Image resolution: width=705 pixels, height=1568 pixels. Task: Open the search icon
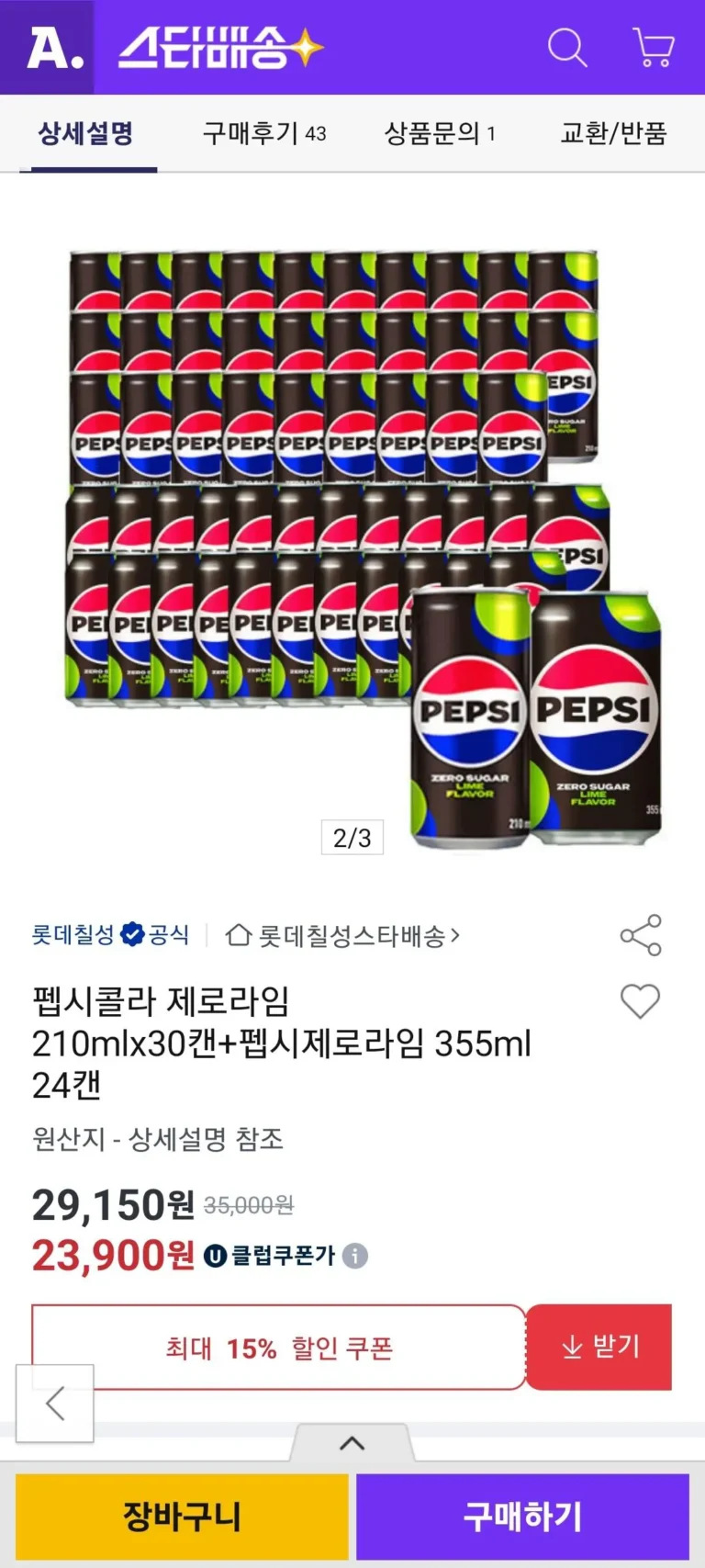(566, 47)
